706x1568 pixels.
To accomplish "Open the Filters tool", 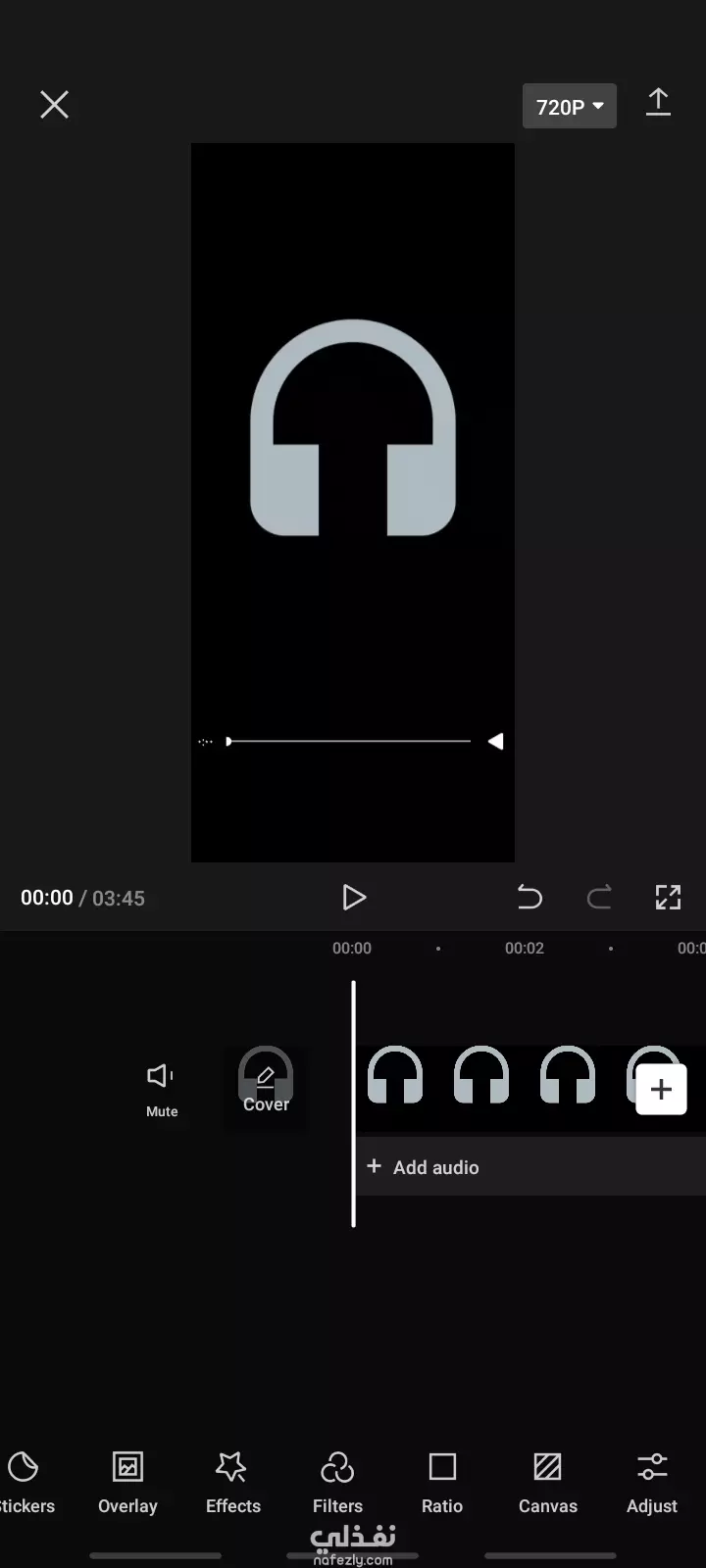I will coord(337,1484).
